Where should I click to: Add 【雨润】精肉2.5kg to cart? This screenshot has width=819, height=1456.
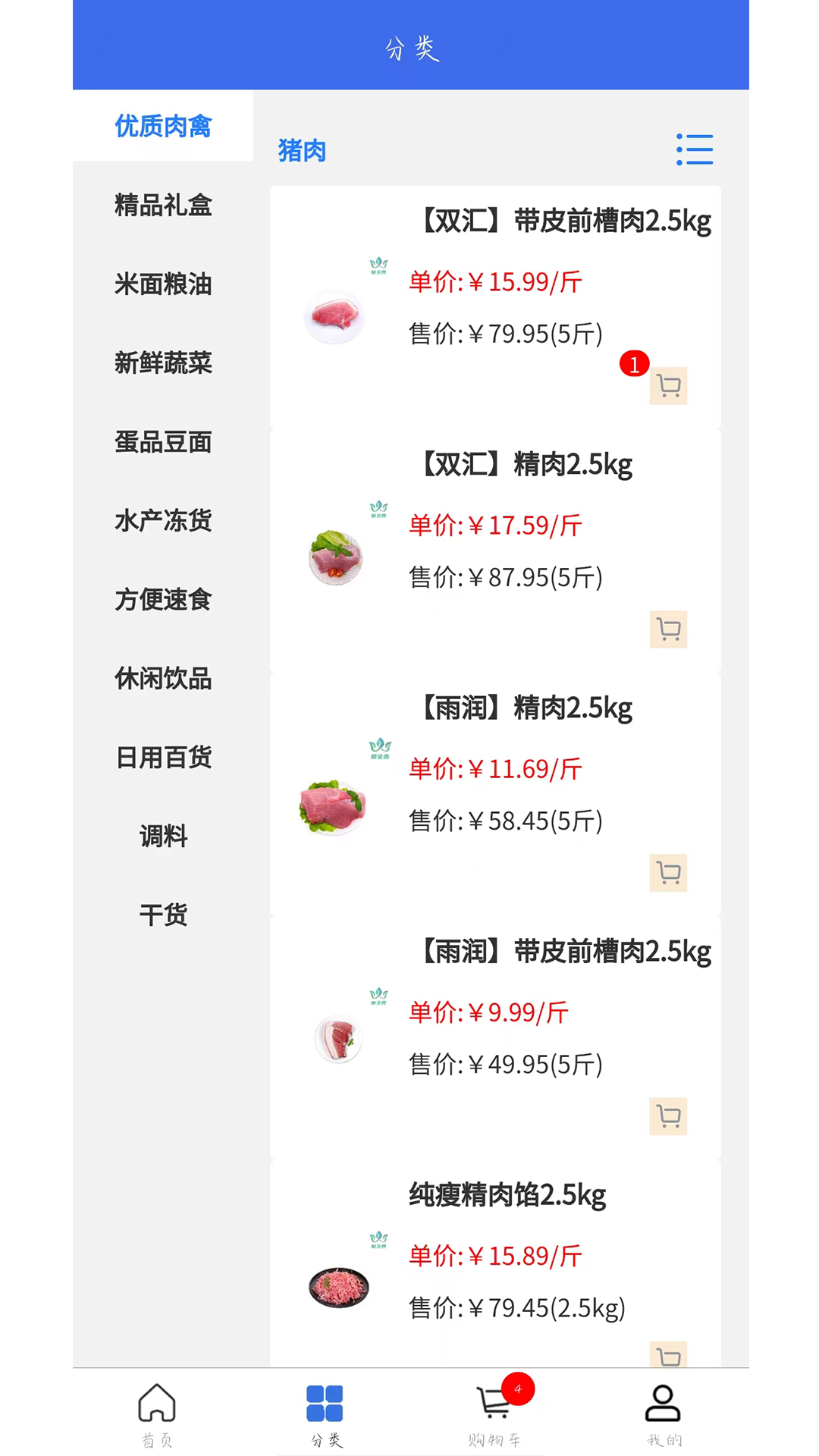(668, 873)
